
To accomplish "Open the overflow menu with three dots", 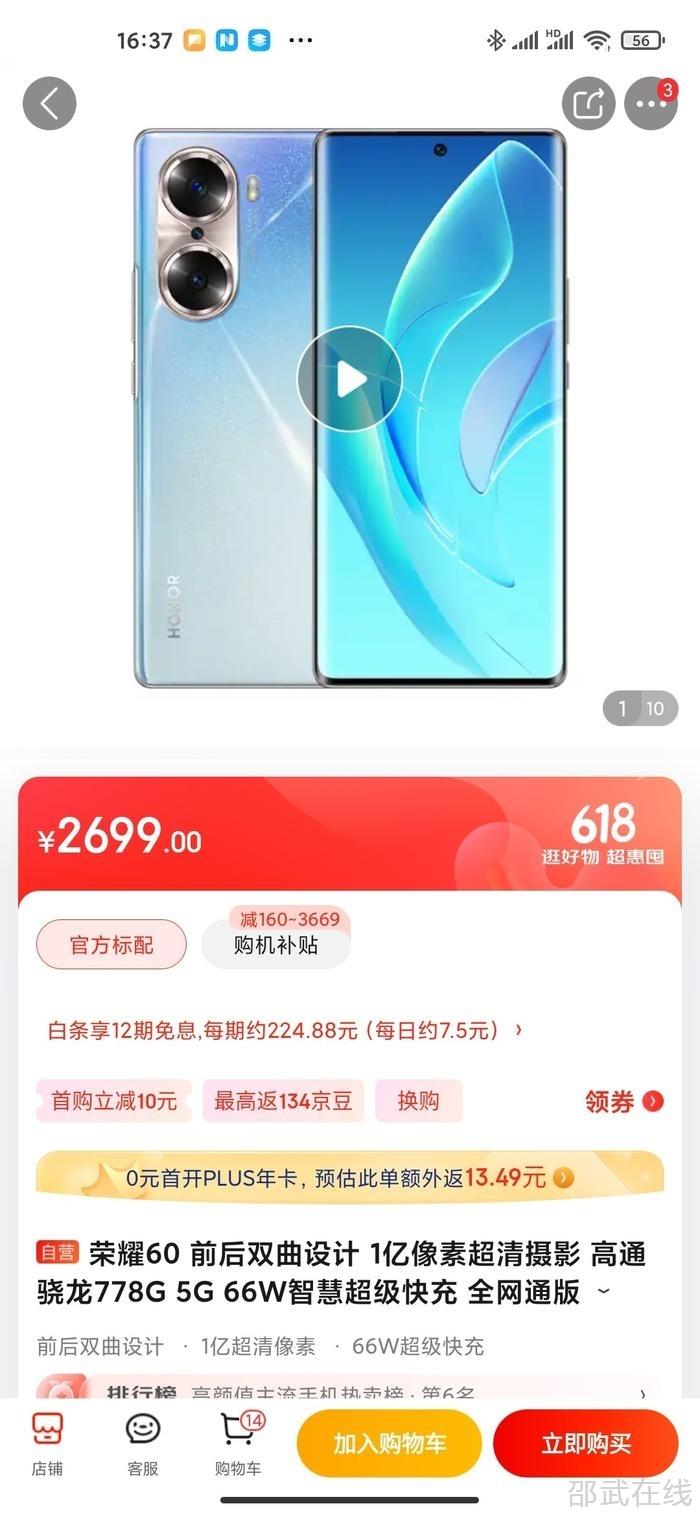I will [x=651, y=103].
